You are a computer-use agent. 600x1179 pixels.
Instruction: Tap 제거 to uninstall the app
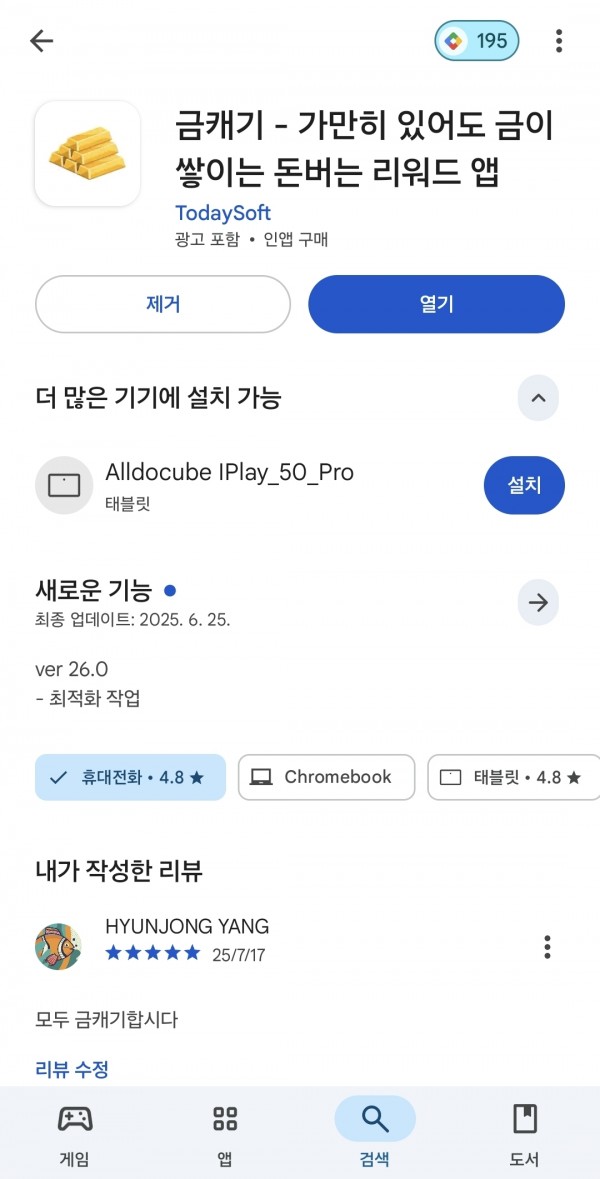(162, 304)
